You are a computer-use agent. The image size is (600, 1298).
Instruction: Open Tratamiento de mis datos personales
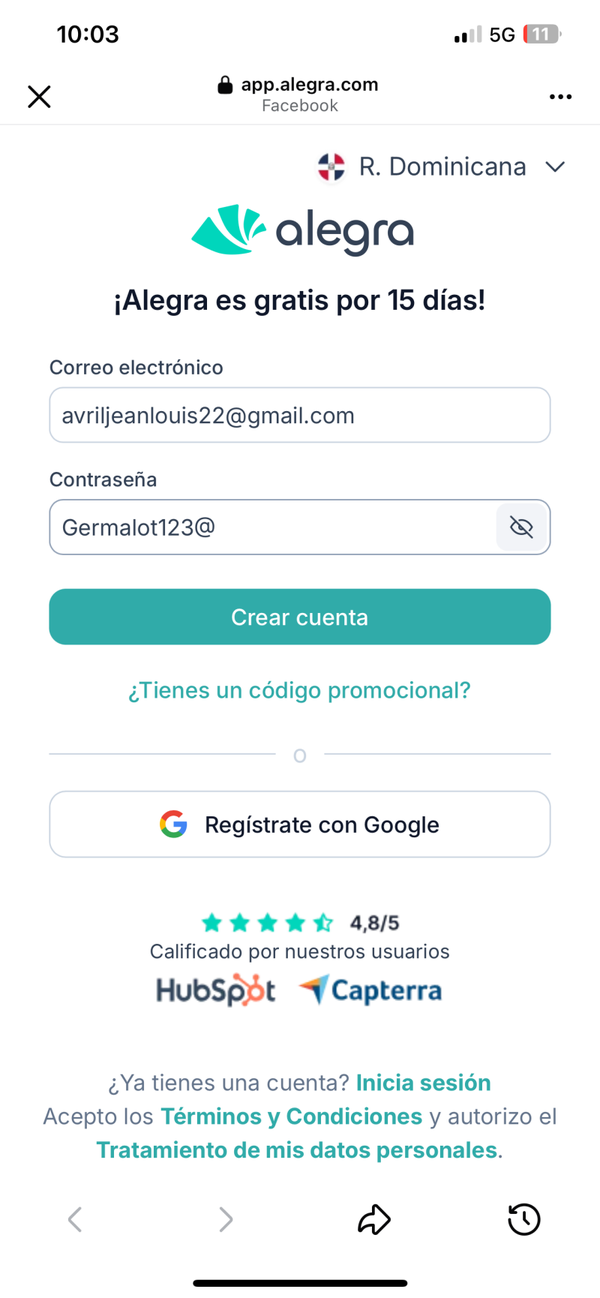point(296,1150)
